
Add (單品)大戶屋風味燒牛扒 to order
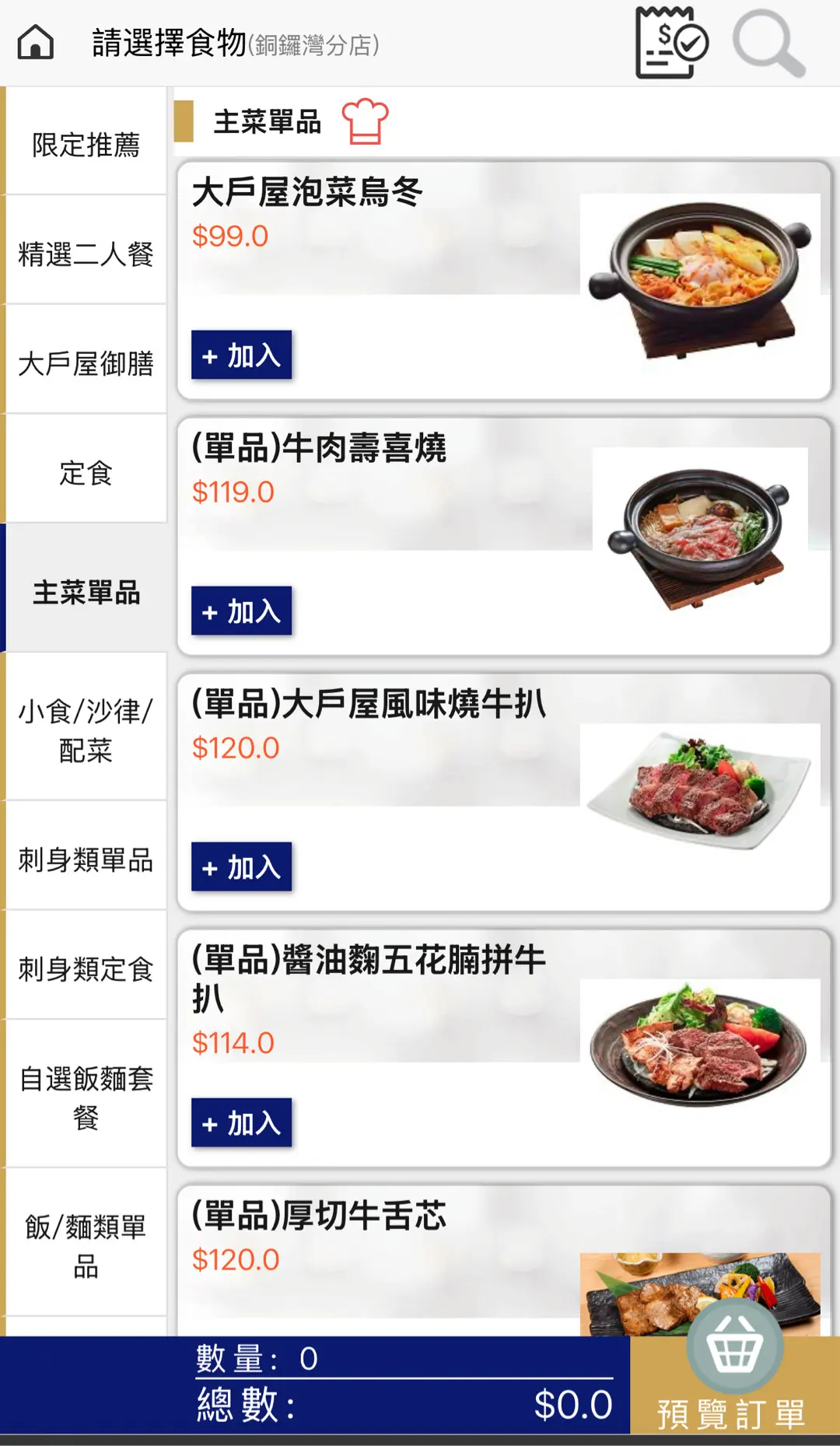click(x=241, y=867)
